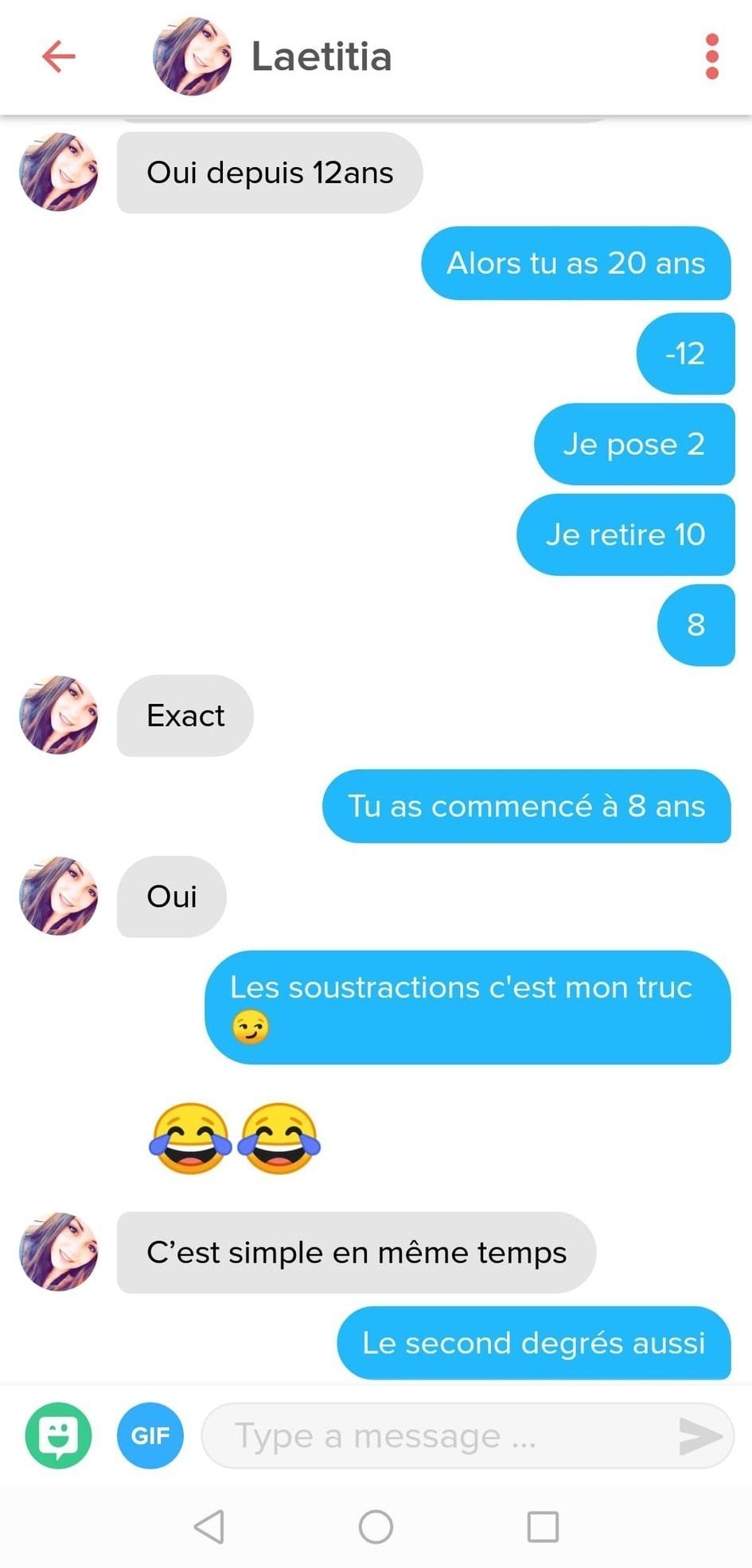Tap the system home button
Viewport: 752px width, 1568px height.
[376, 1527]
